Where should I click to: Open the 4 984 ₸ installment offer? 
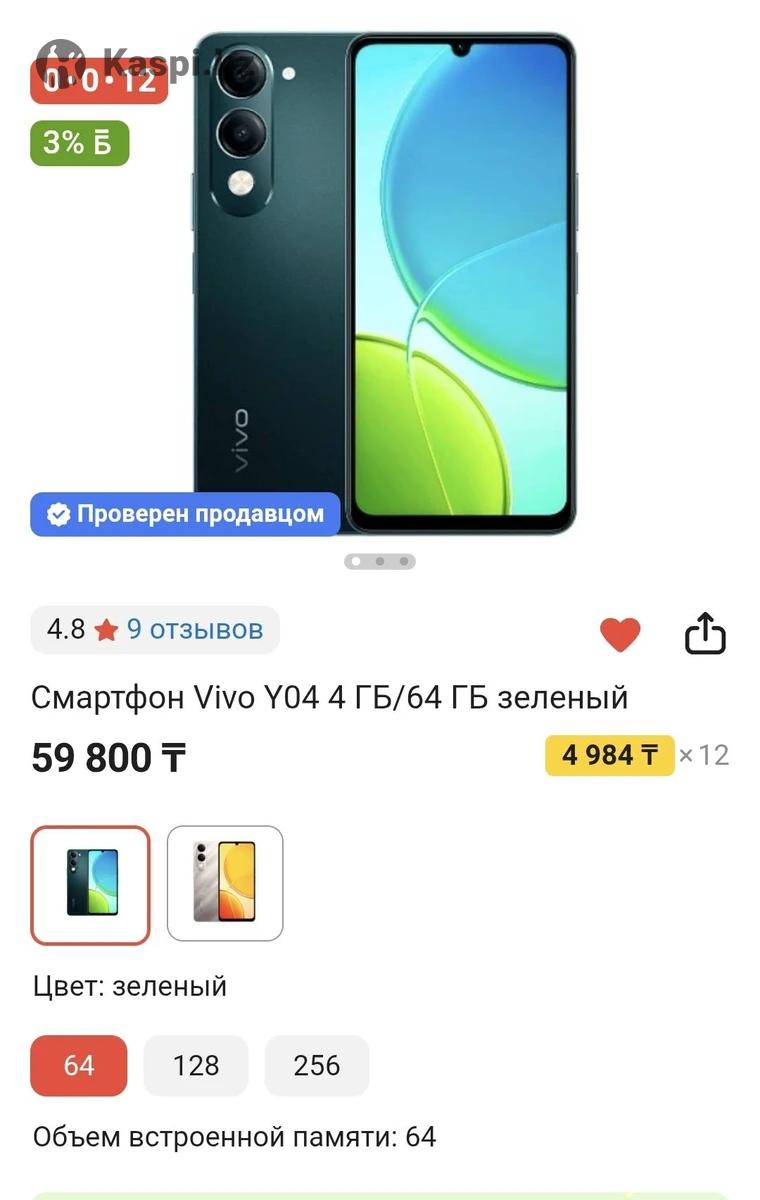[609, 755]
